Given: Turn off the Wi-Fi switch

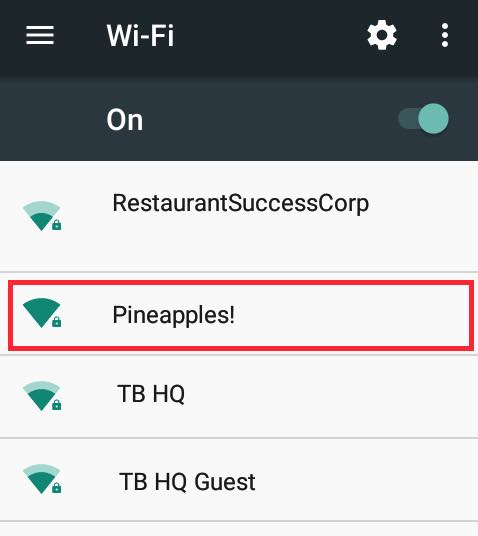Looking at the screenshot, I should [x=424, y=119].
